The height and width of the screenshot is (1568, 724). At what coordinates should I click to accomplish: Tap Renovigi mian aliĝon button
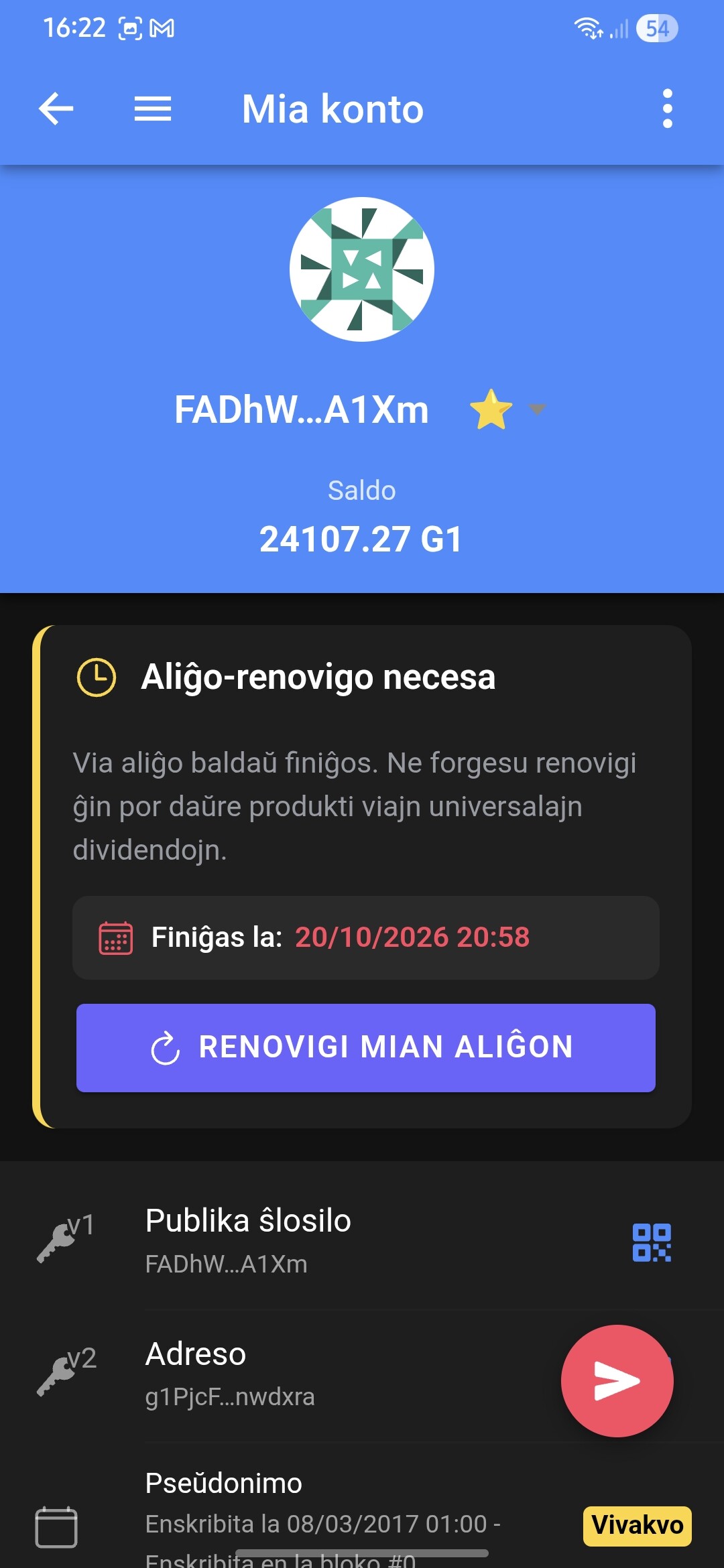point(366,1047)
